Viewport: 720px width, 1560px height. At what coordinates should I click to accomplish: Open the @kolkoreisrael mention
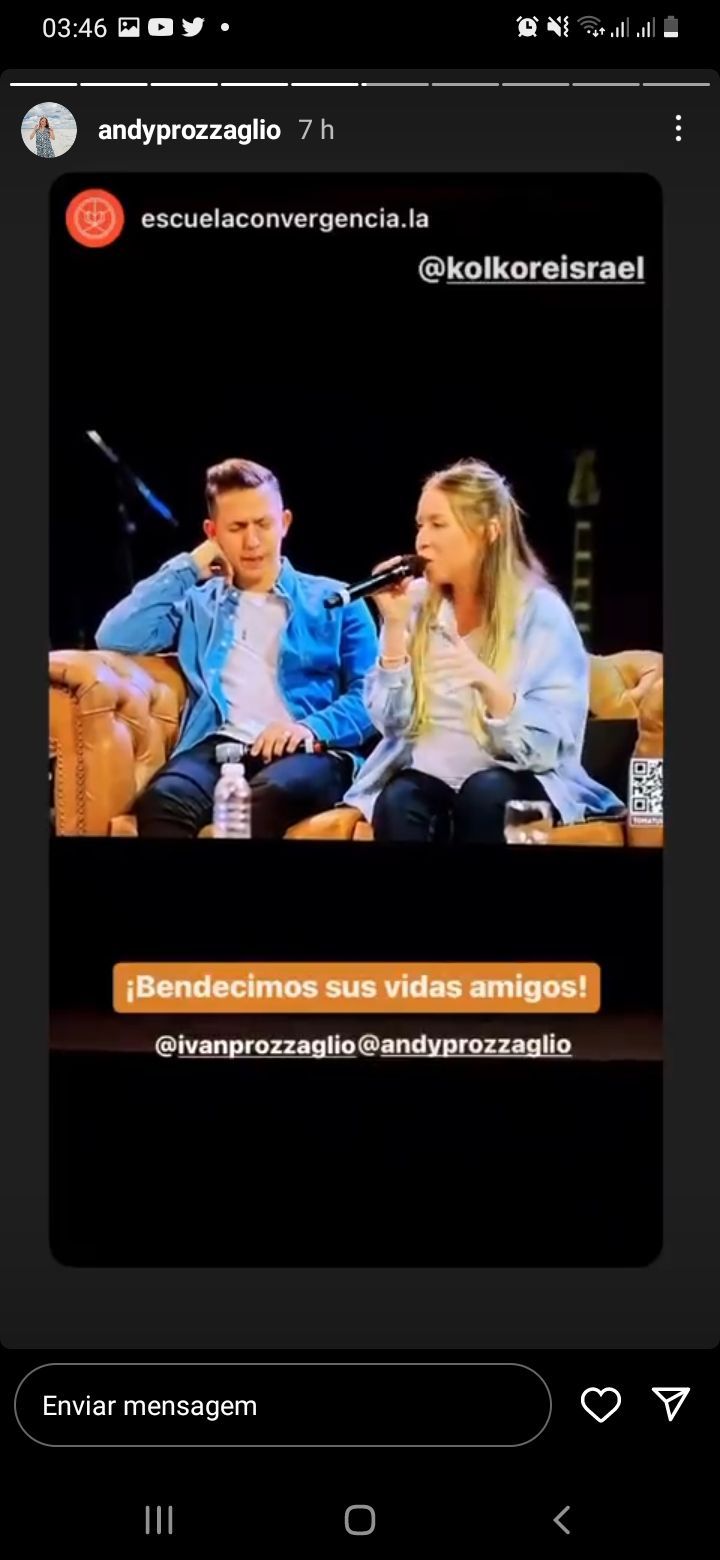531,269
